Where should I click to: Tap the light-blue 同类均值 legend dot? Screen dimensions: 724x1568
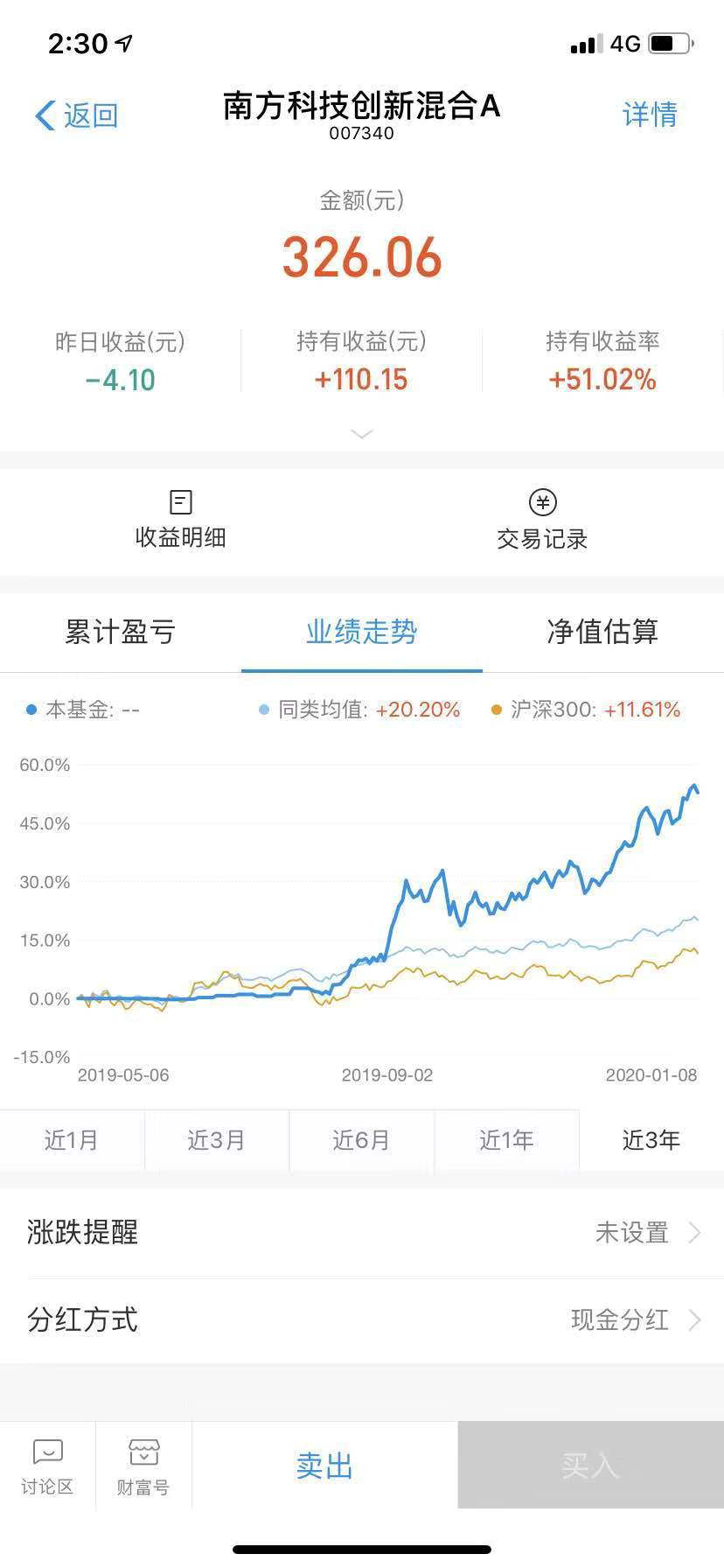(262, 710)
